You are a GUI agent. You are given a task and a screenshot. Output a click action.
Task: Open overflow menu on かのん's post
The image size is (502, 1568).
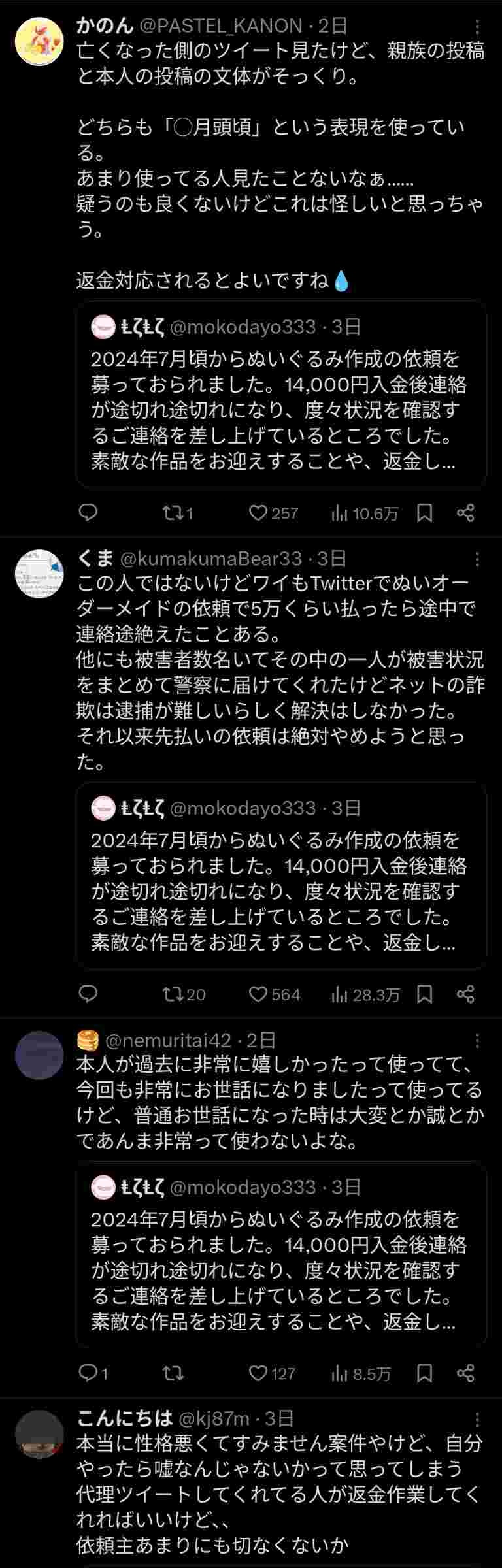coord(477,27)
